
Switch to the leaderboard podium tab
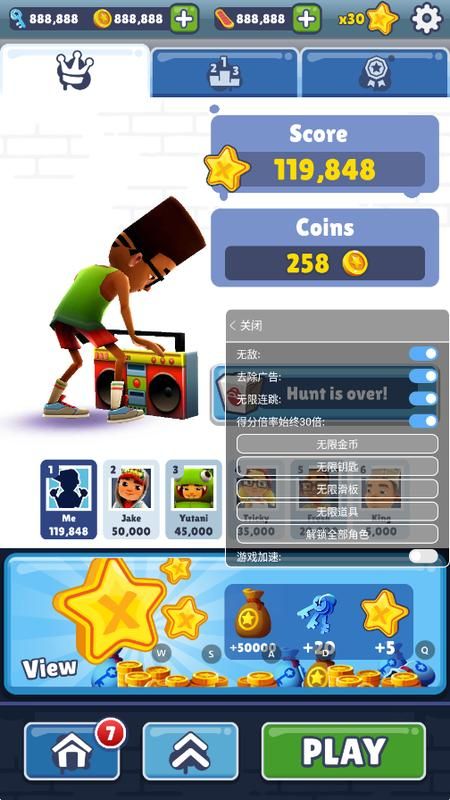[224, 73]
